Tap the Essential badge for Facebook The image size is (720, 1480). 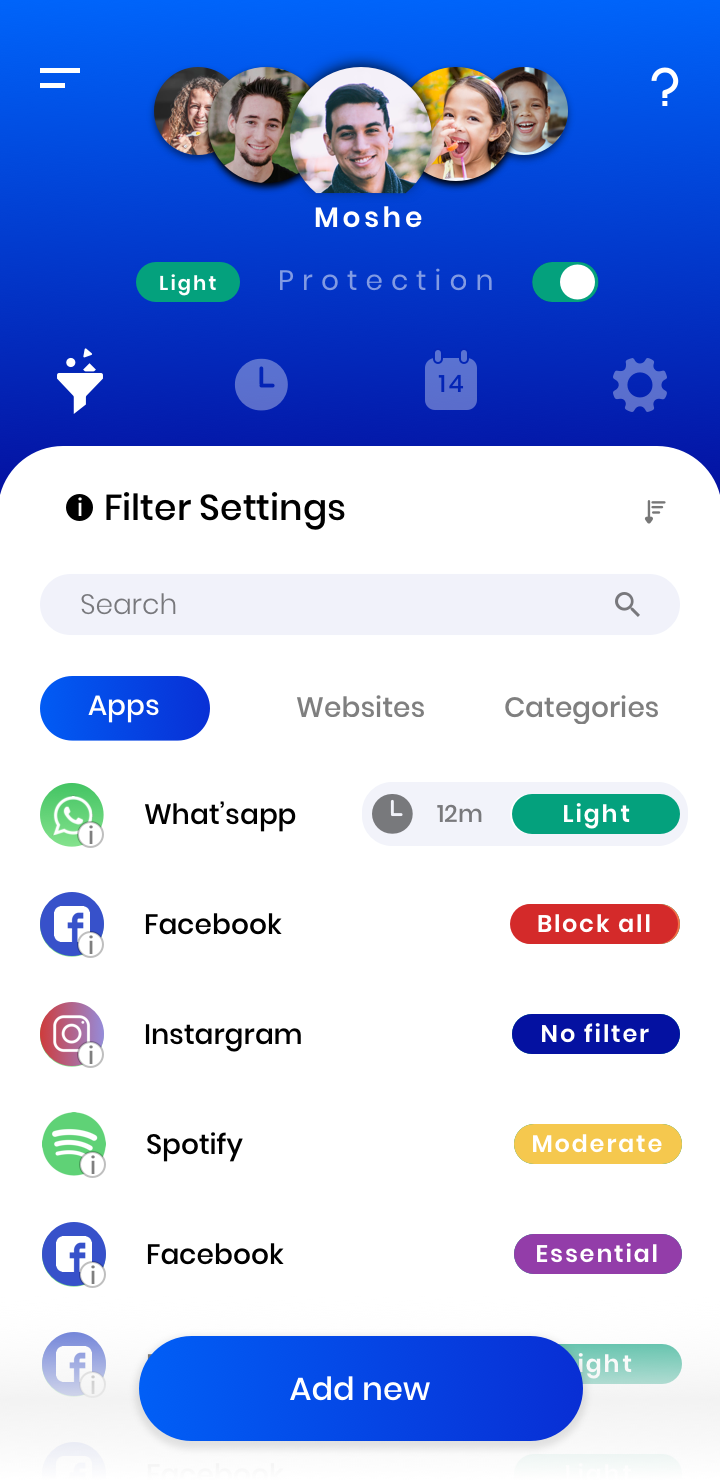pyautogui.click(x=597, y=1254)
